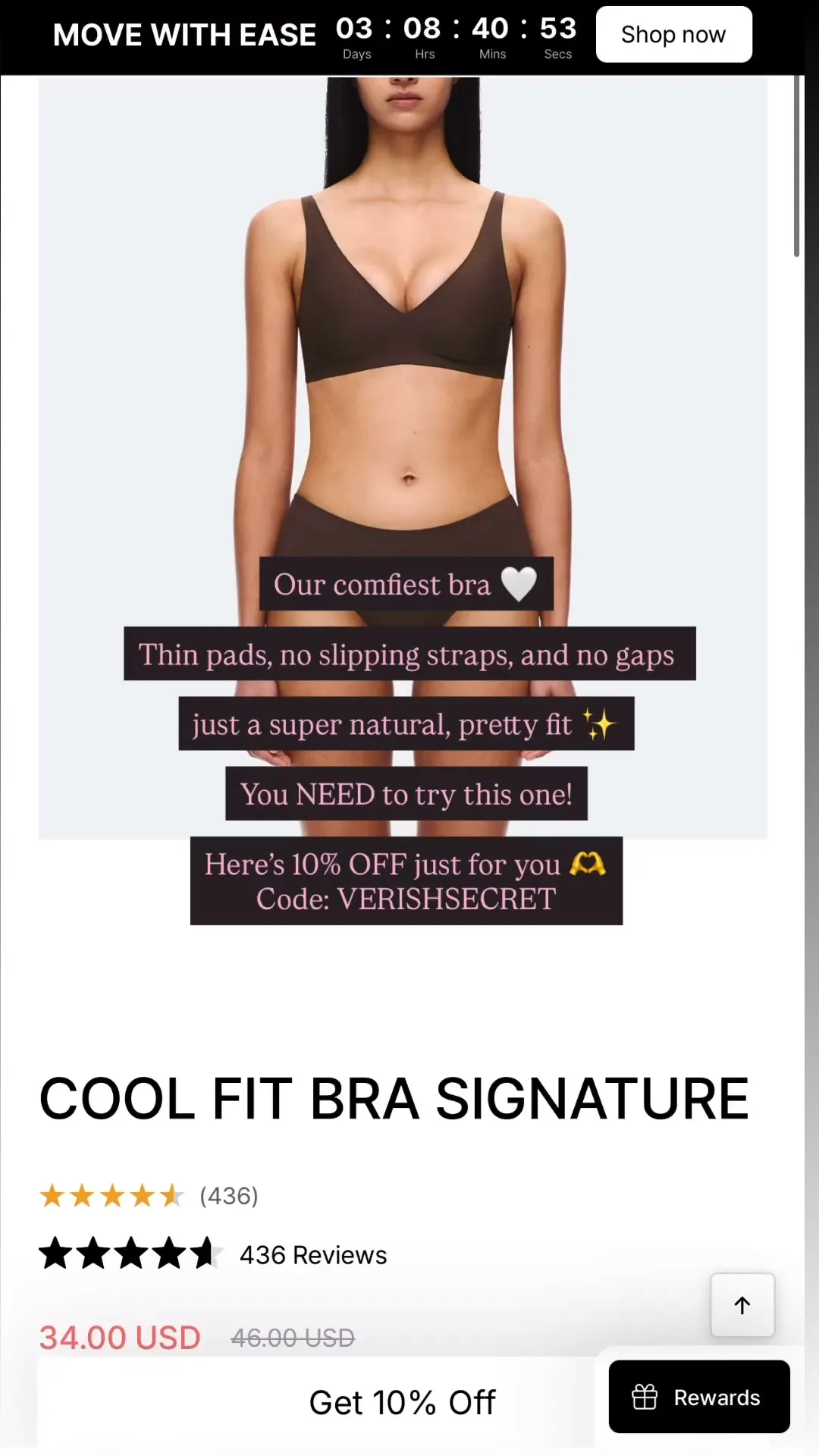
Task: Jump back to top with the arrow button
Action: click(742, 1305)
